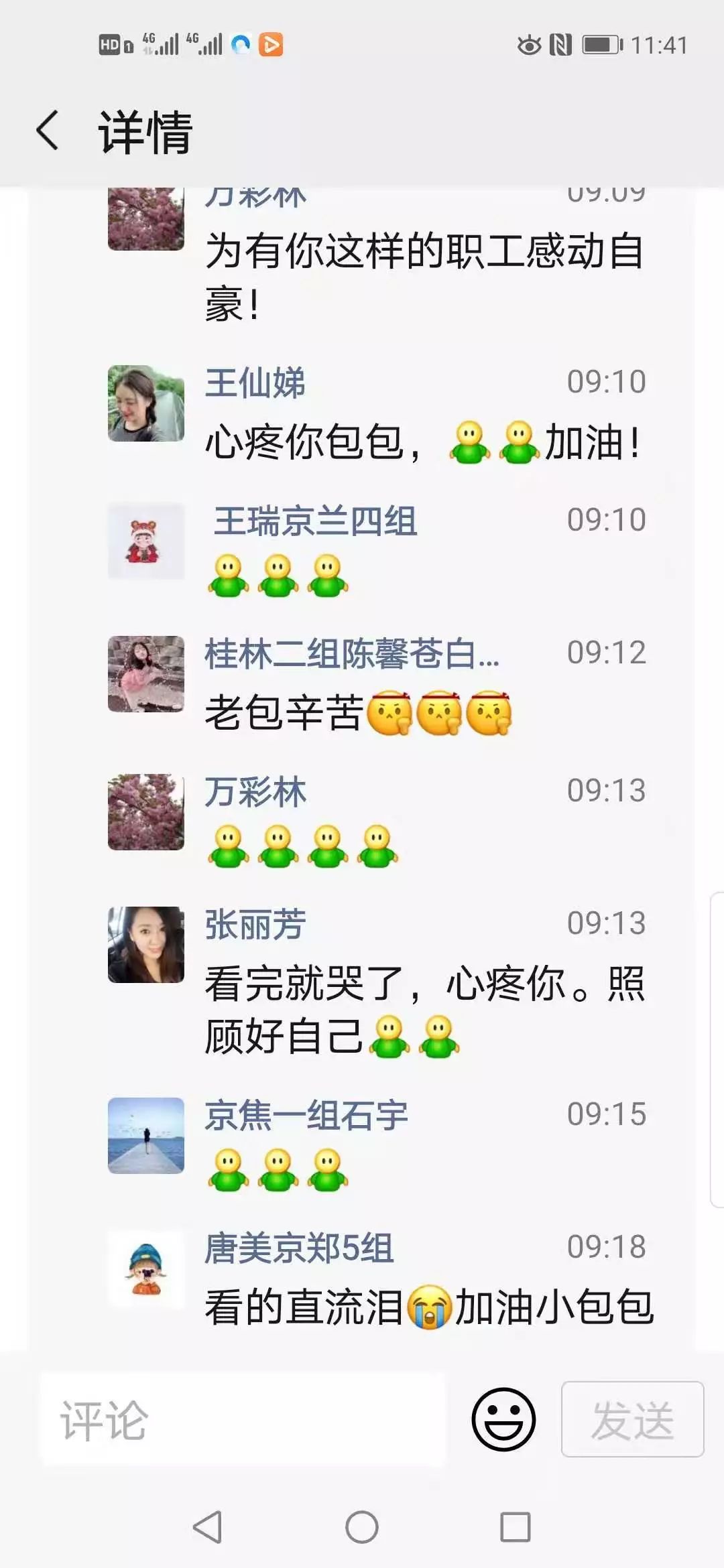Image resolution: width=724 pixels, height=1568 pixels.
Task: Tap 张丽芳's avatar photo
Action: pos(146,945)
